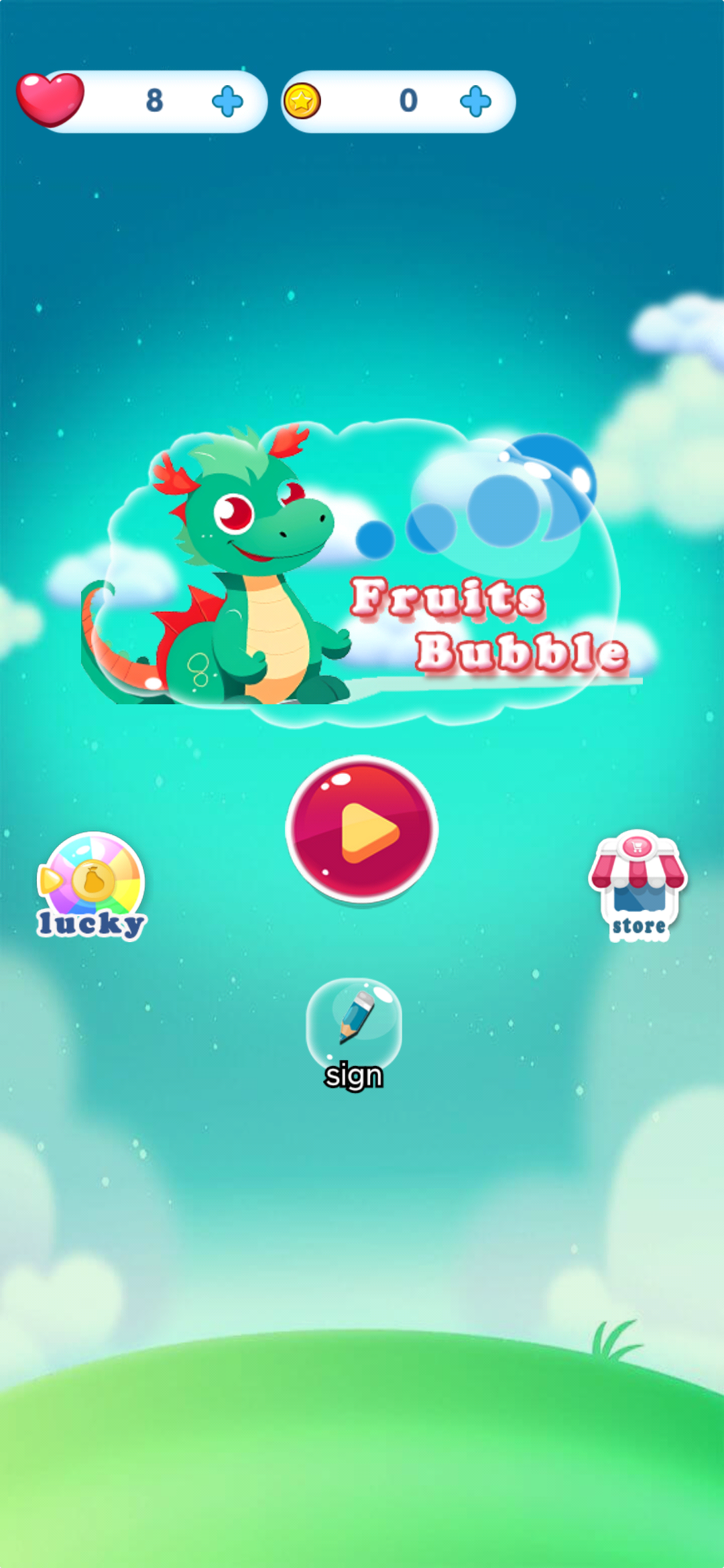Add more hearts using the plus icon
The width and height of the screenshot is (724, 1568).
[227, 102]
